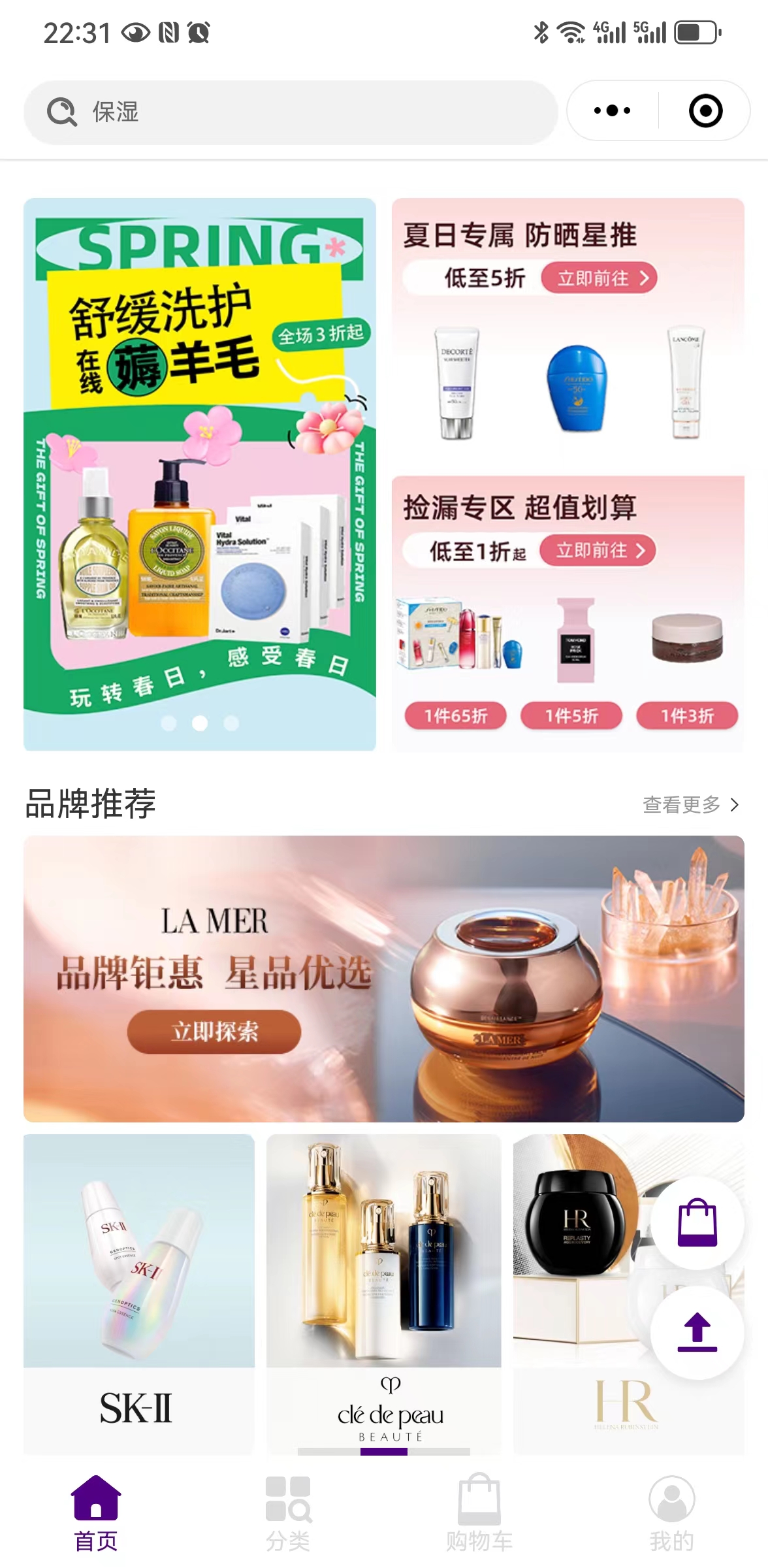The image size is (768, 1568).
Task: Open the mini-program three-dot menu
Action: coord(612,110)
